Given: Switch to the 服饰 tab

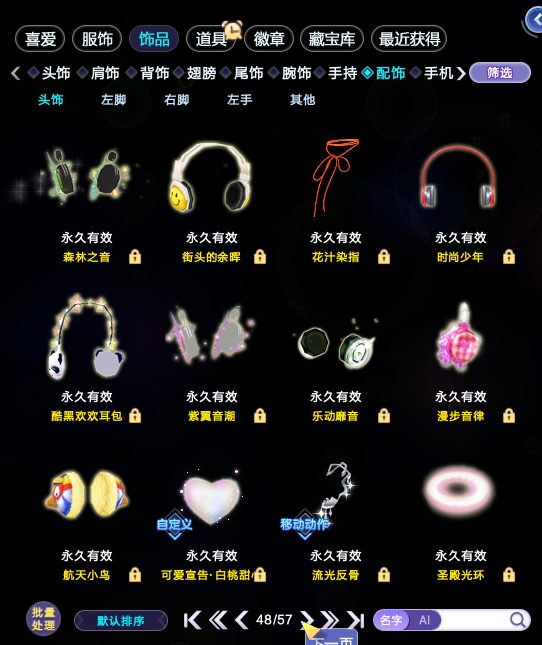Looking at the screenshot, I should click(x=97, y=39).
